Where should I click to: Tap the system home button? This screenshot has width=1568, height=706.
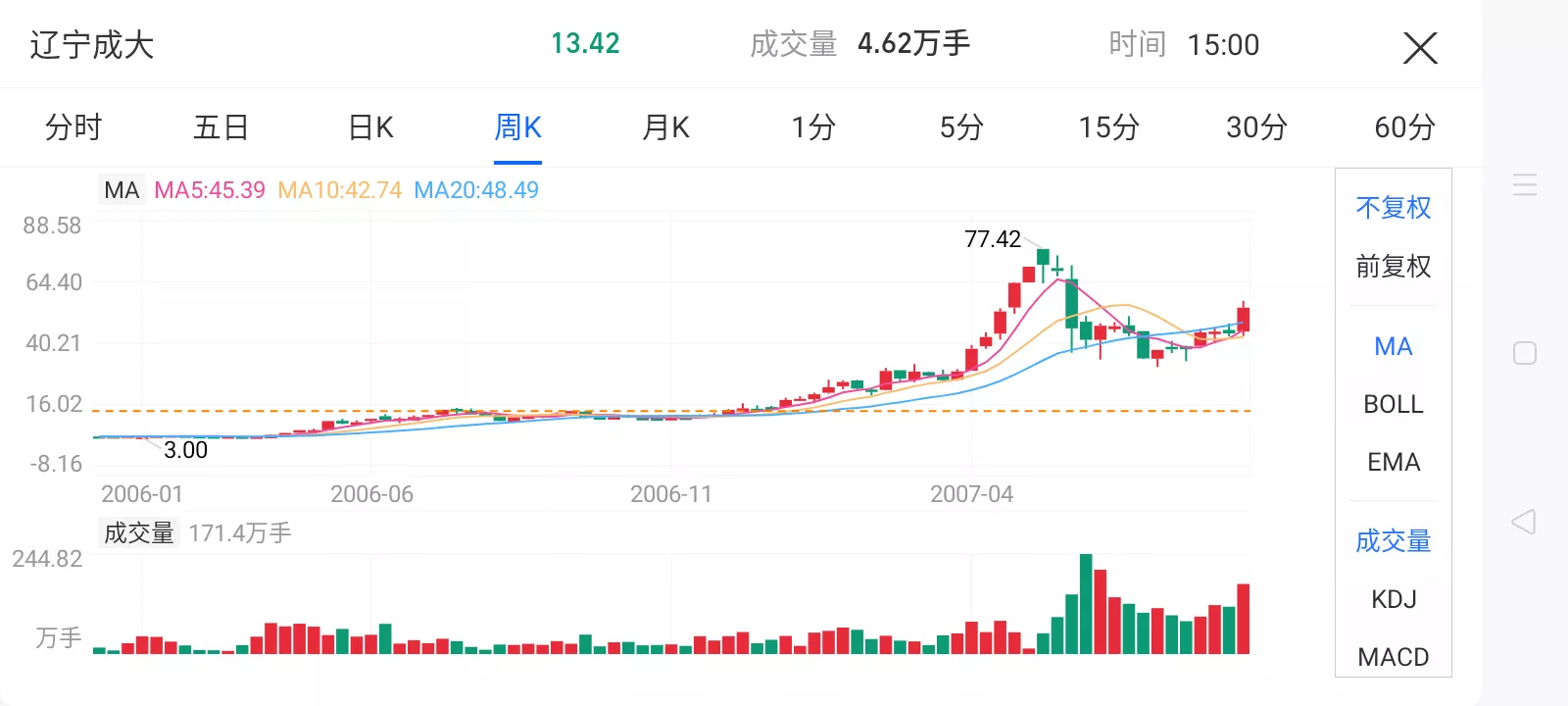[1524, 353]
